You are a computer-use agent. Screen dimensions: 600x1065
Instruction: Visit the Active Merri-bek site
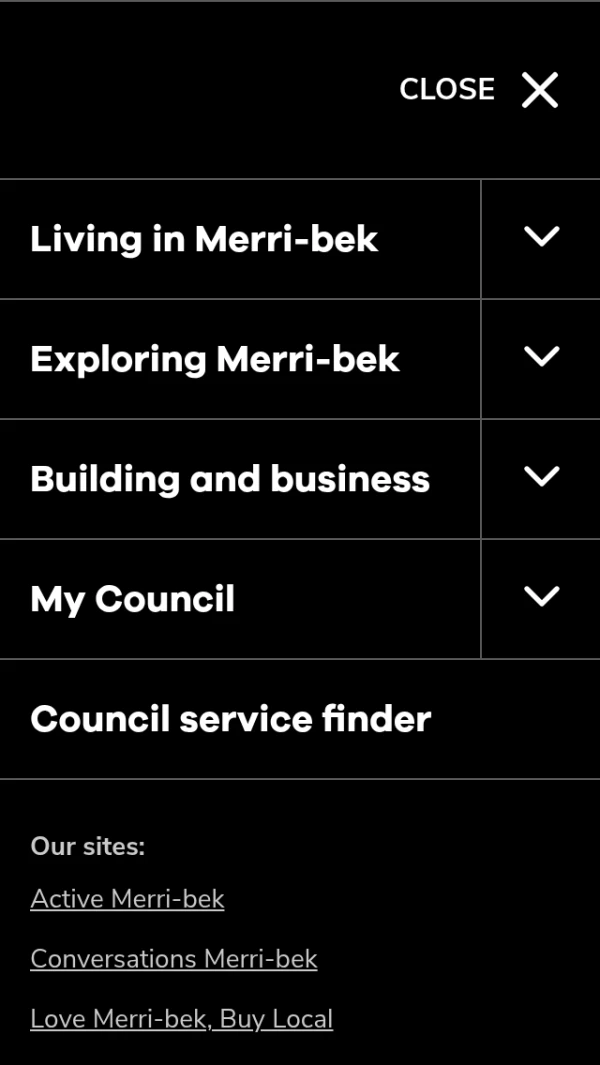[x=127, y=899]
